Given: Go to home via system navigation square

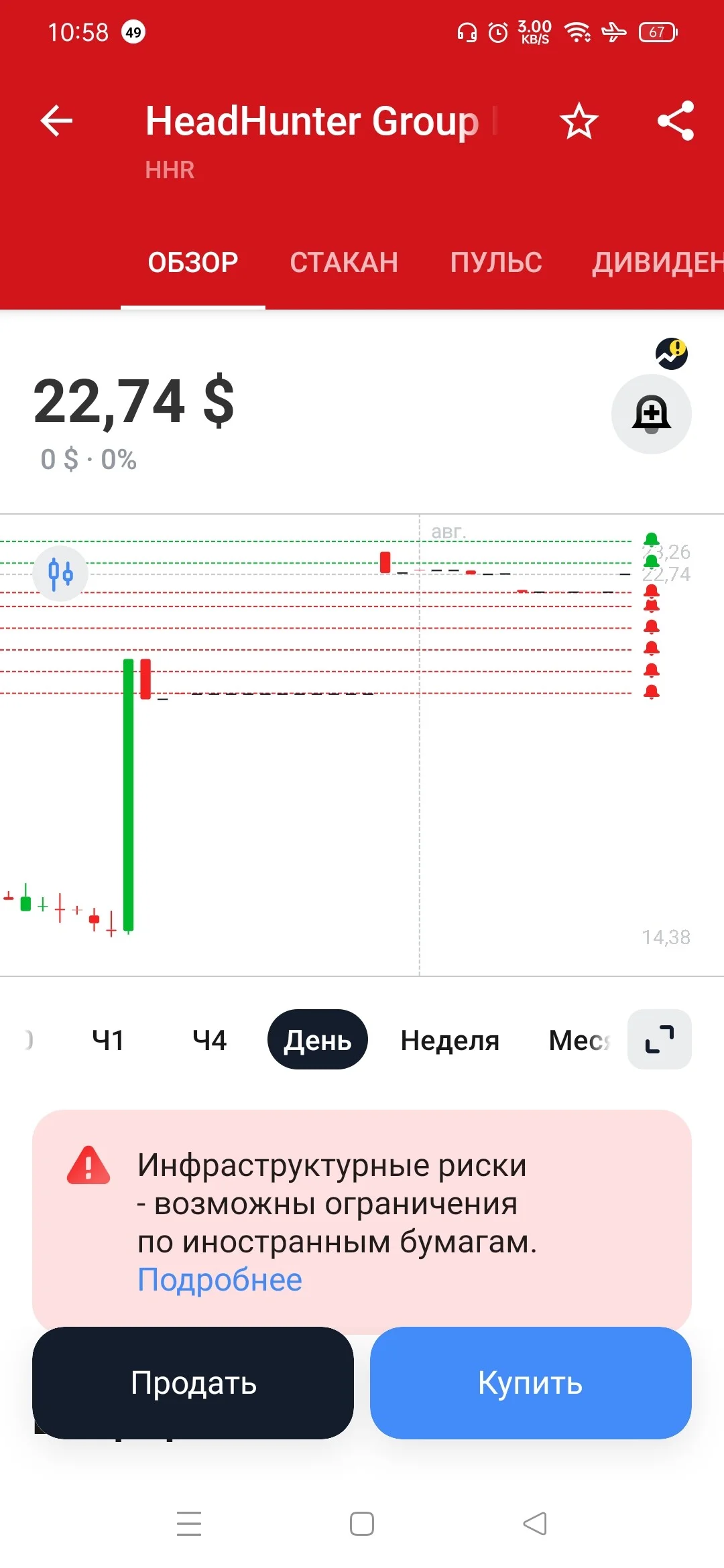Looking at the screenshot, I should tap(362, 1524).
